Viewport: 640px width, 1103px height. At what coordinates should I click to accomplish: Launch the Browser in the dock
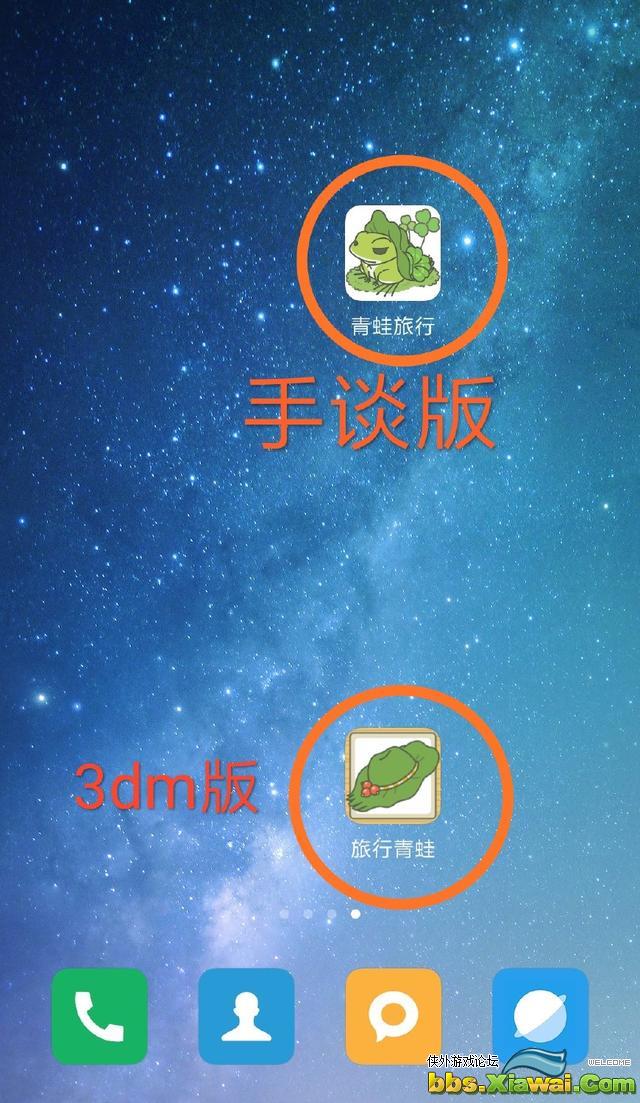pos(540,1015)
